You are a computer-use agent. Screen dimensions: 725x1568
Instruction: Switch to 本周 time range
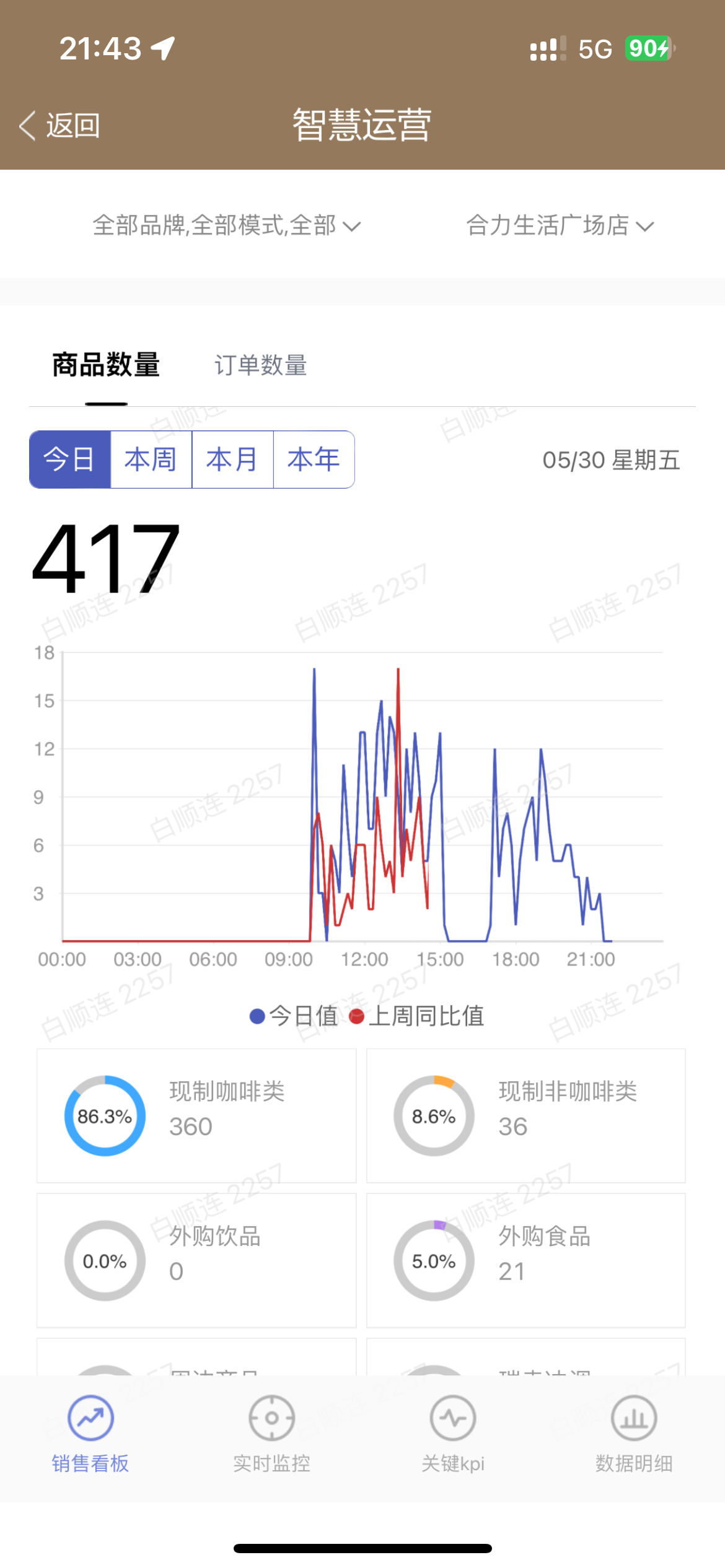click(151, 460)
